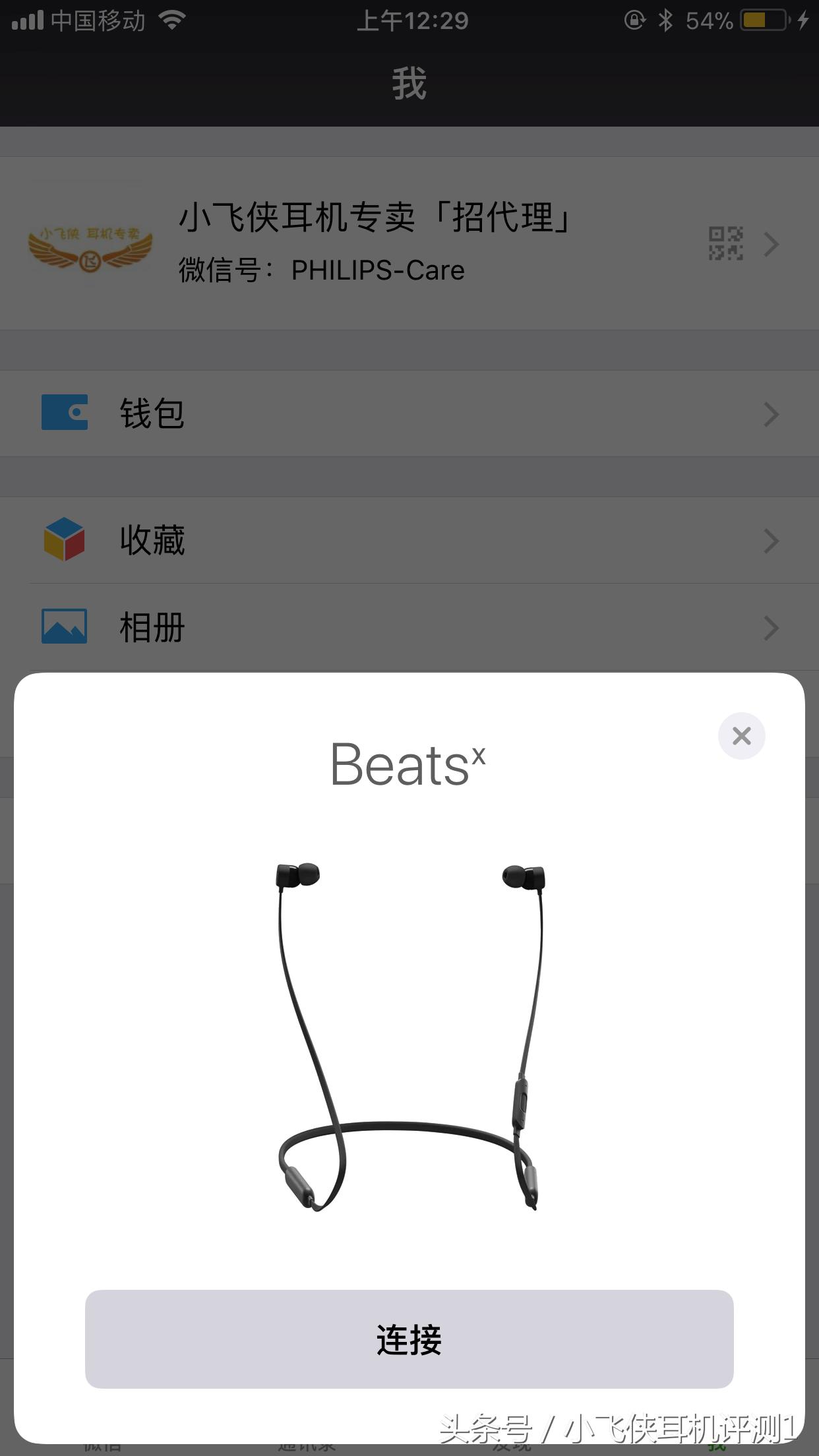Dismiss the BeatsX popup with the X
Screen dimensions: 819x1456
click(741, 736)
